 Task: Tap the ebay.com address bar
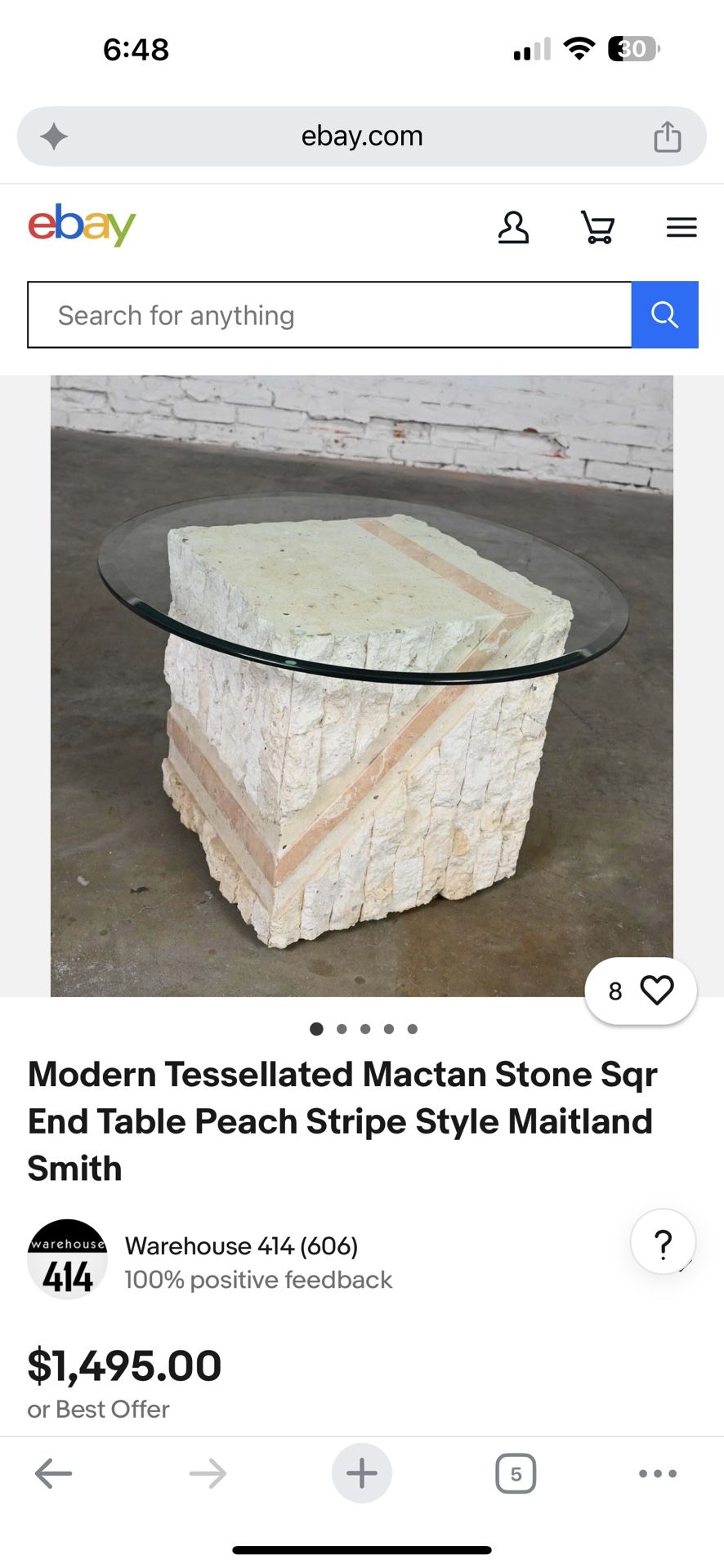[362, 136]
